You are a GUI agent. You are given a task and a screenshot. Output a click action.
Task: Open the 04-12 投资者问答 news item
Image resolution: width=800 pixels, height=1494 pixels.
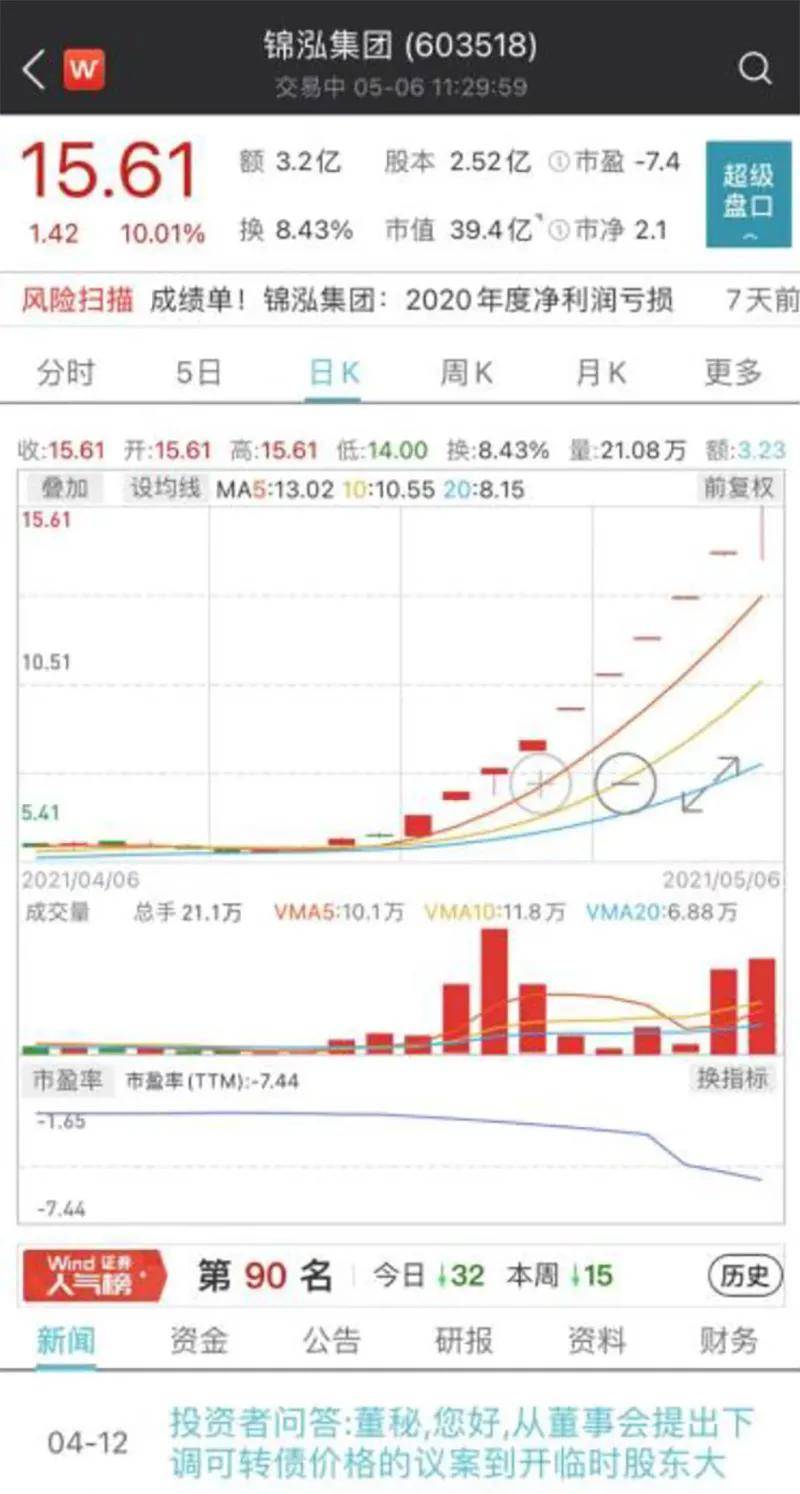coord(400,1443)
